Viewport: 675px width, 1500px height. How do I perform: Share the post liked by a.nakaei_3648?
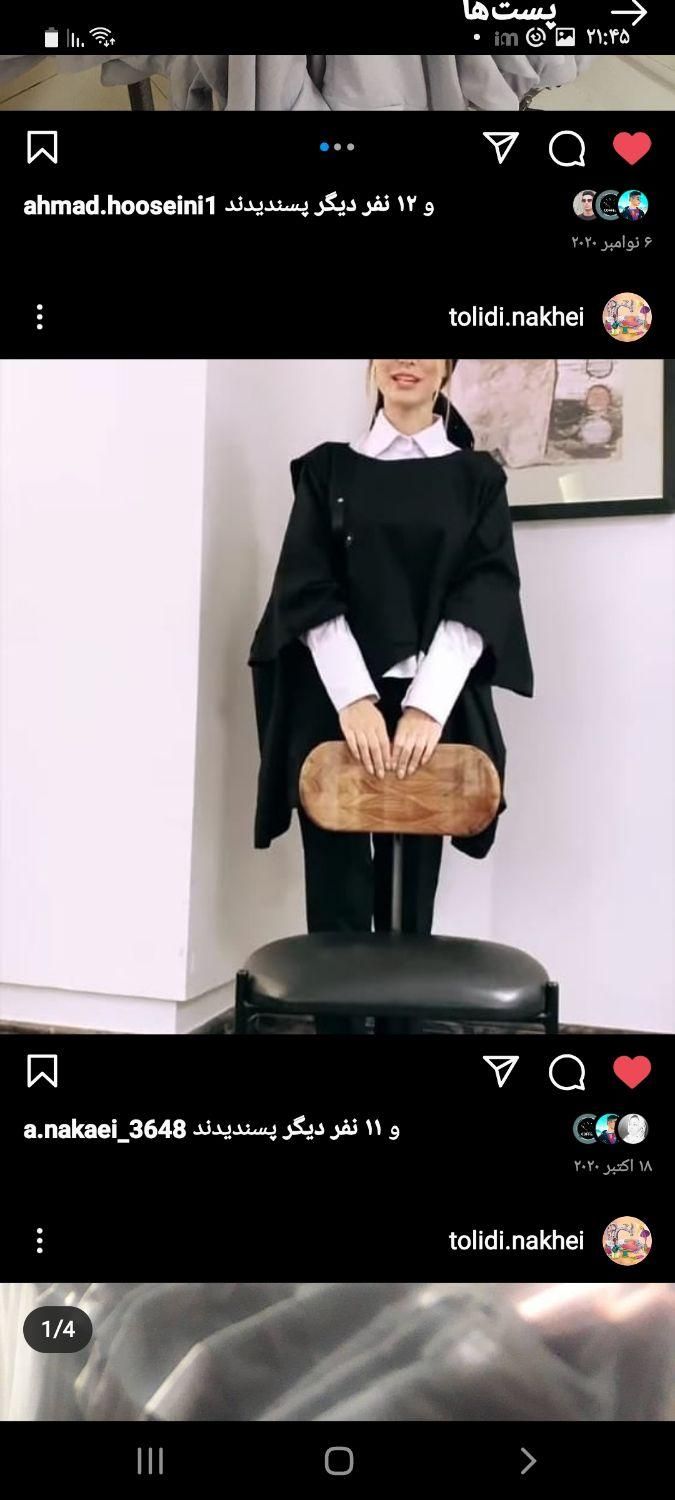pos(500,1072)
